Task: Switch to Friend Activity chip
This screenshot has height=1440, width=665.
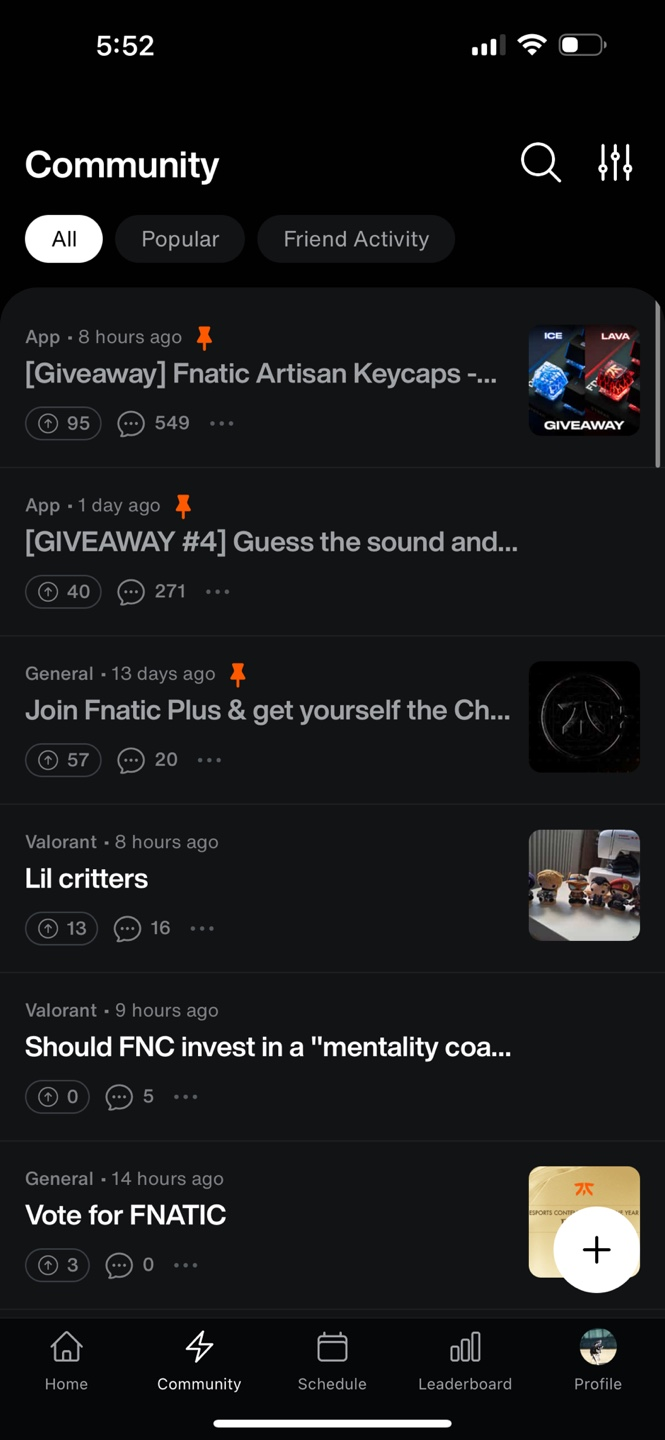Action: click(x=356, y=239)
